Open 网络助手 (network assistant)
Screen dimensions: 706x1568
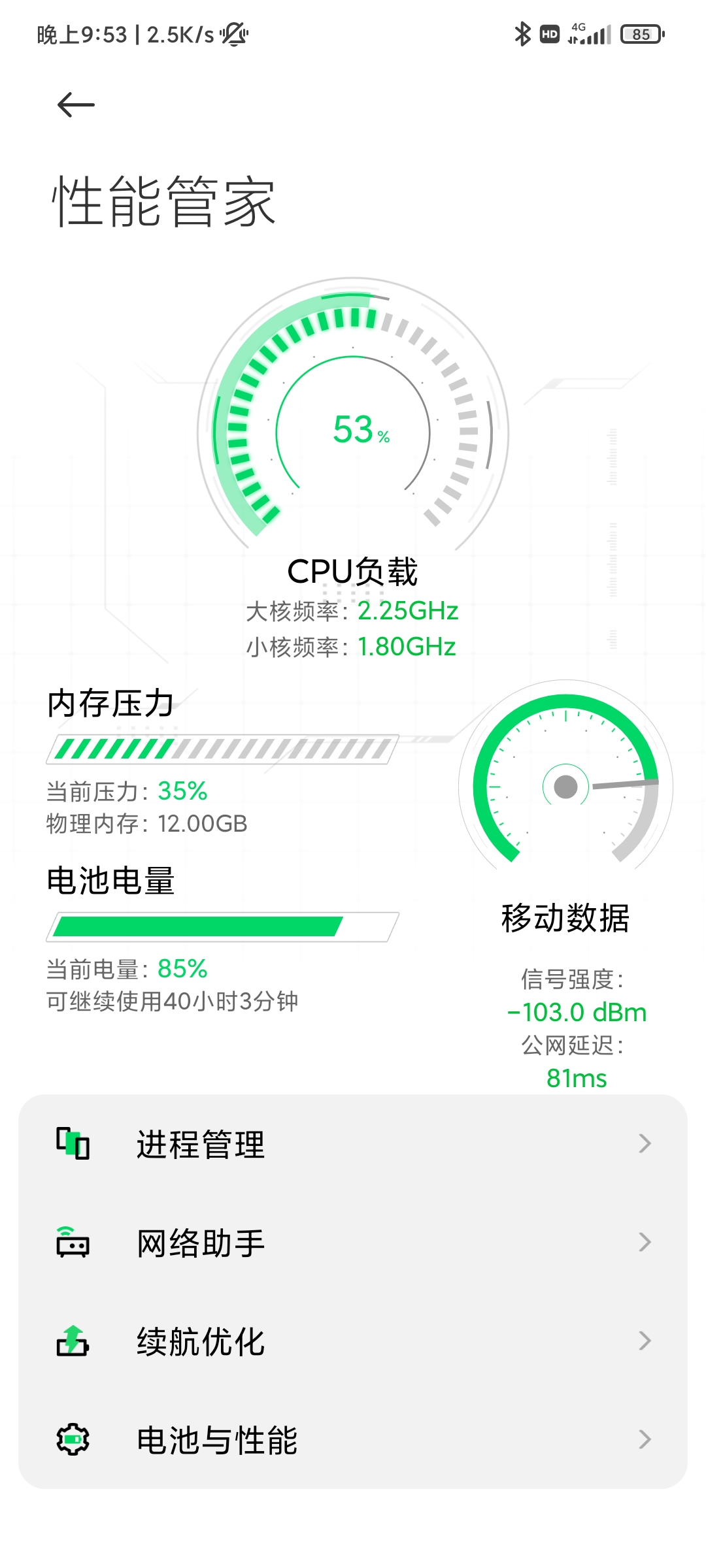point(353,1243)
